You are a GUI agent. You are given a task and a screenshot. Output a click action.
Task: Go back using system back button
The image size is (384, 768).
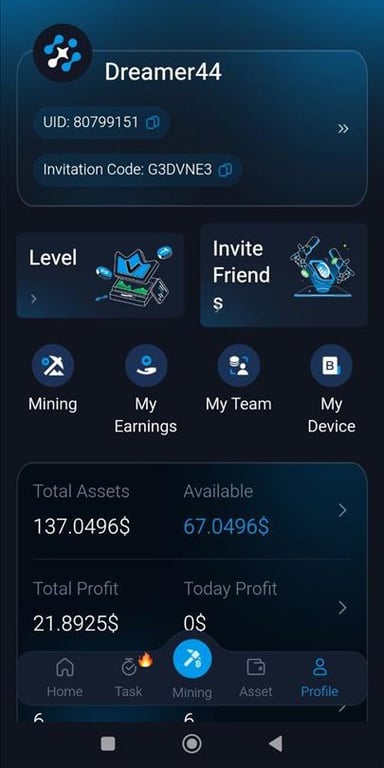coord(276,744)
